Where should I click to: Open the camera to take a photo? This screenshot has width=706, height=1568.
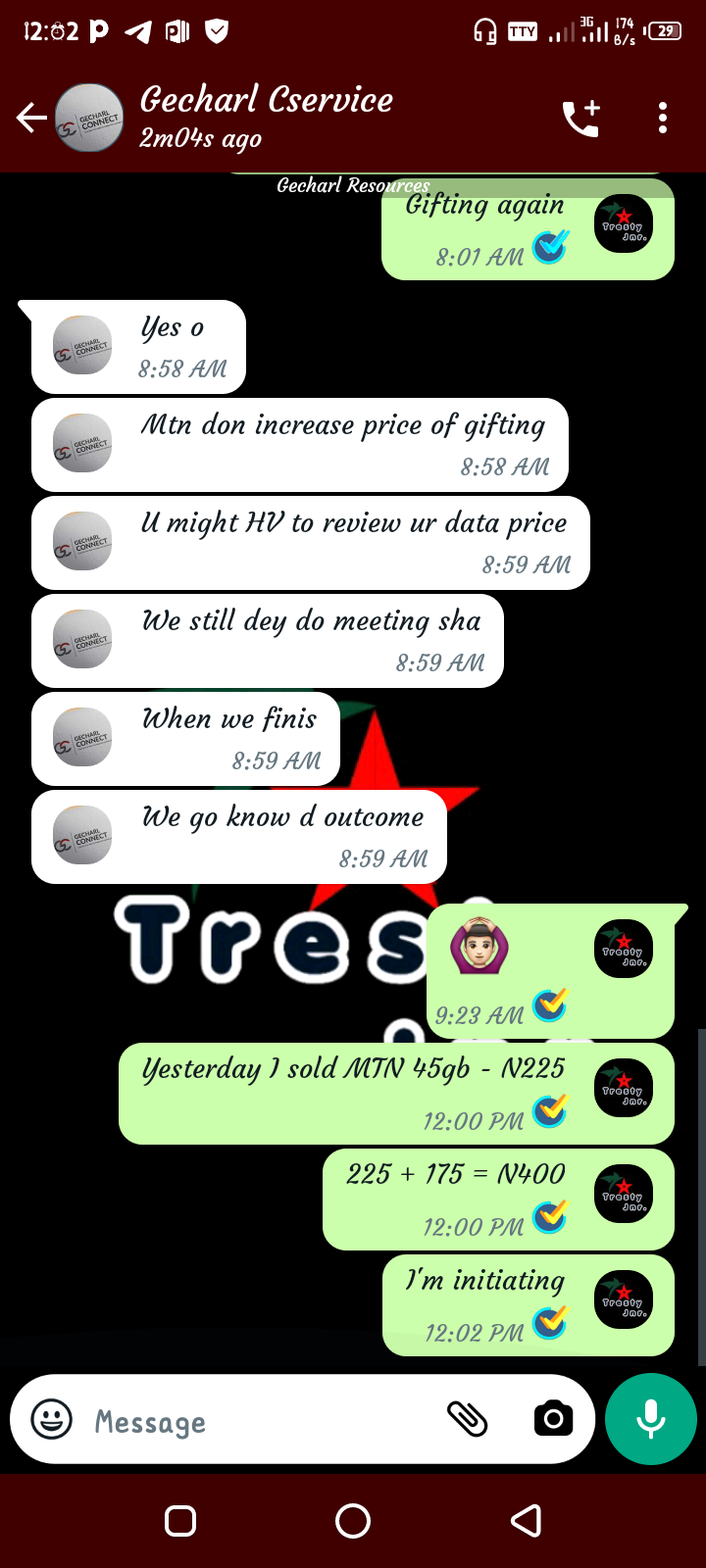click(x=553, y=1418)
